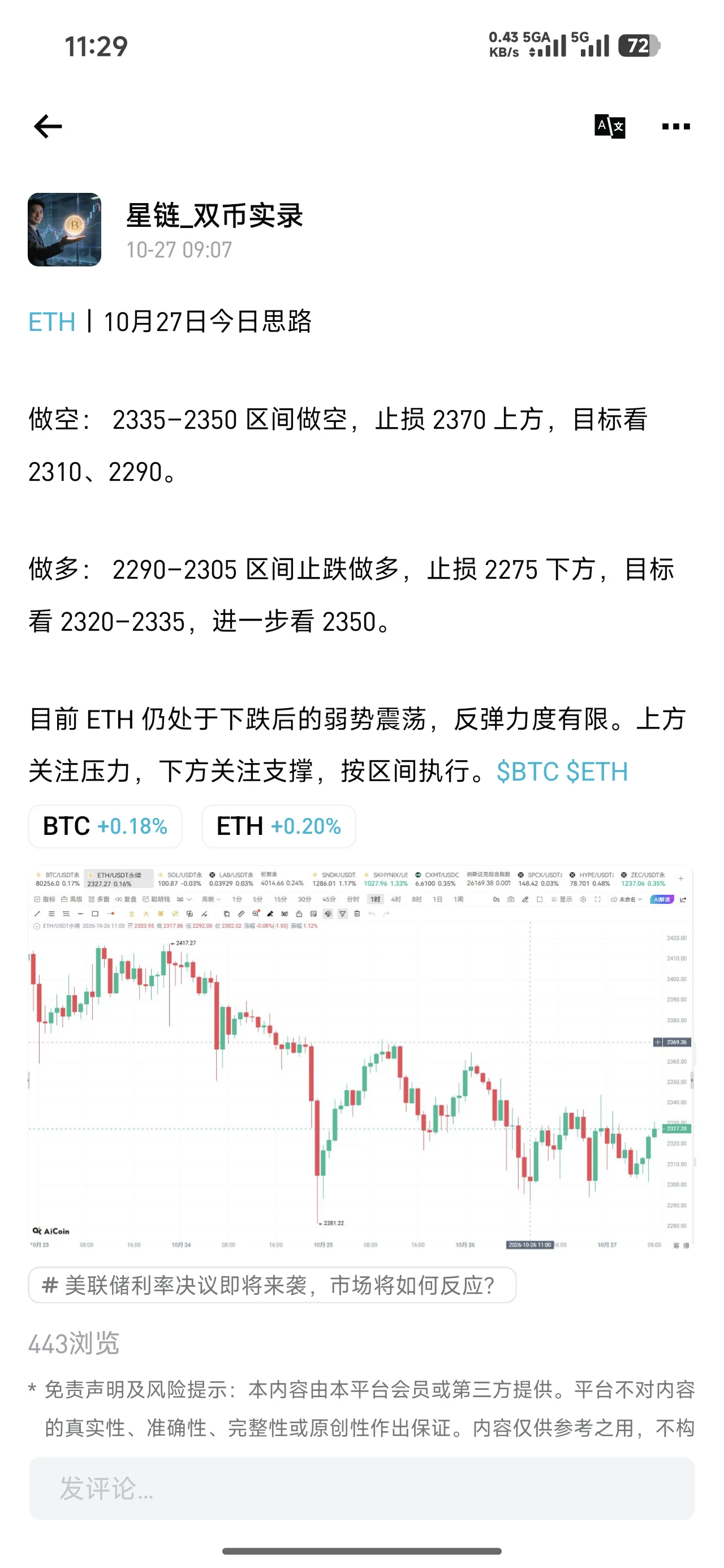Tap the BTC +0.18% price chip
Viewport: 724px width, 1568px height.
click(105, 826)
